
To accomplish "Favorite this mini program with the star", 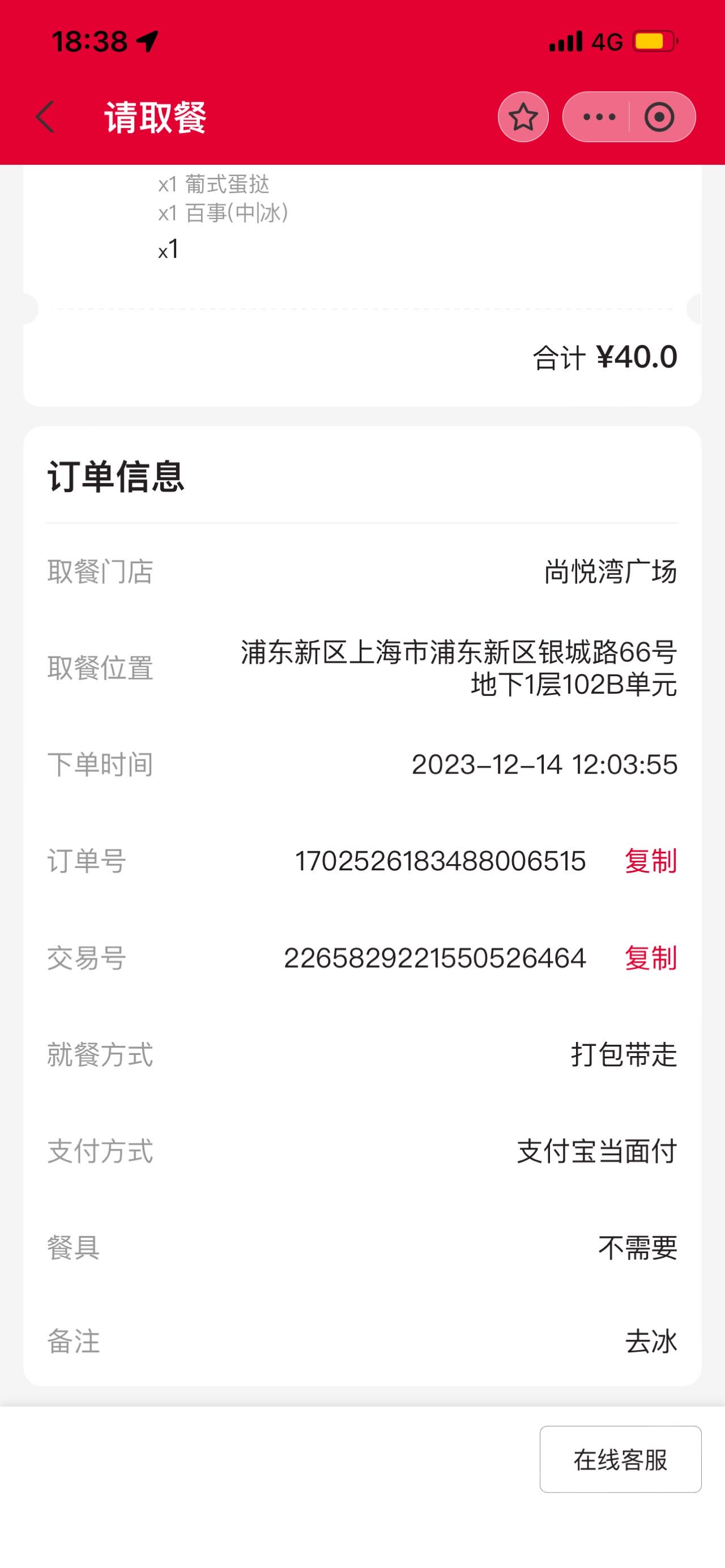I will (x=523, y=117).
